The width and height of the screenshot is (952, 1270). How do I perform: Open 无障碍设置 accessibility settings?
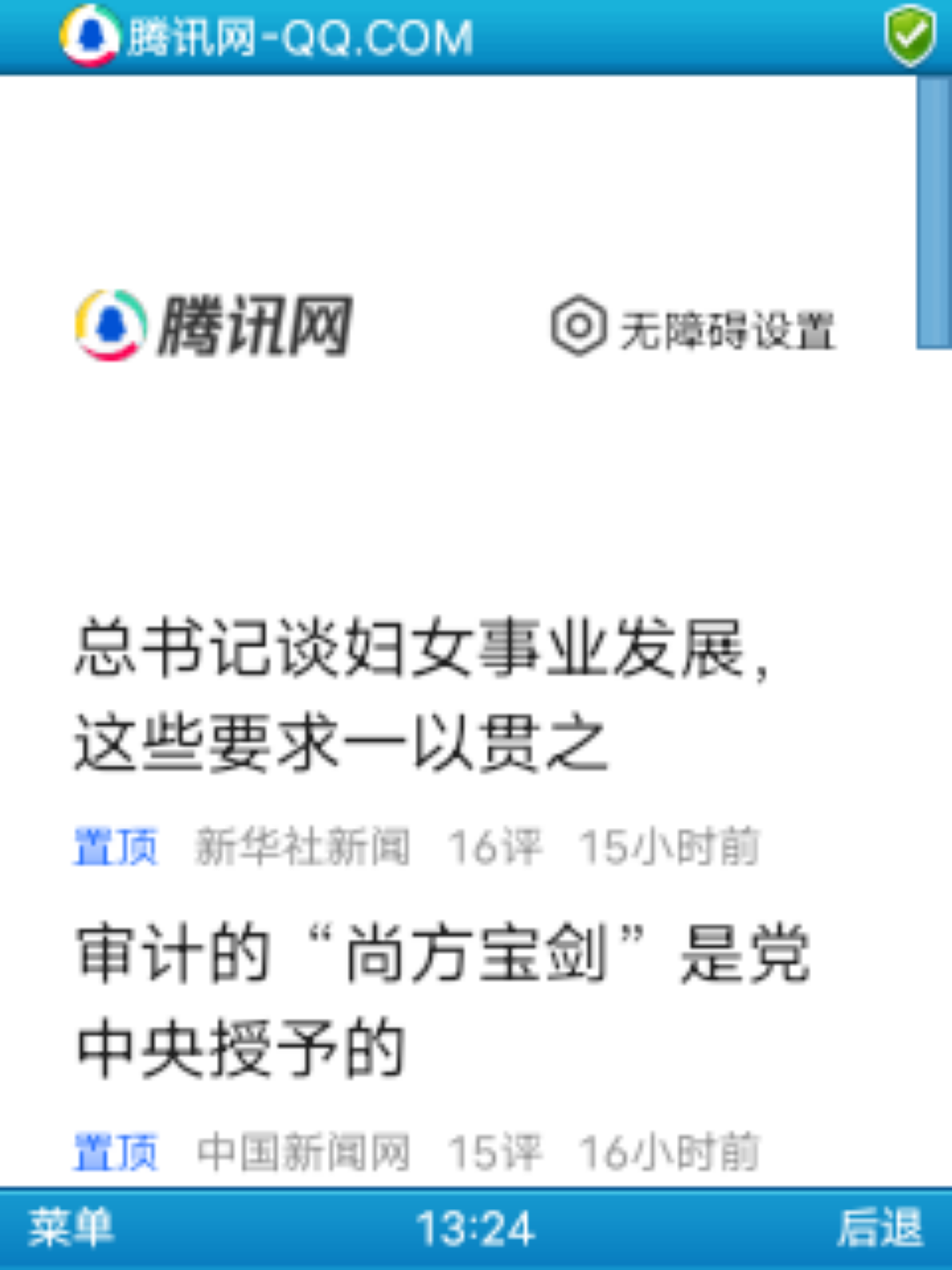[693, 329]
